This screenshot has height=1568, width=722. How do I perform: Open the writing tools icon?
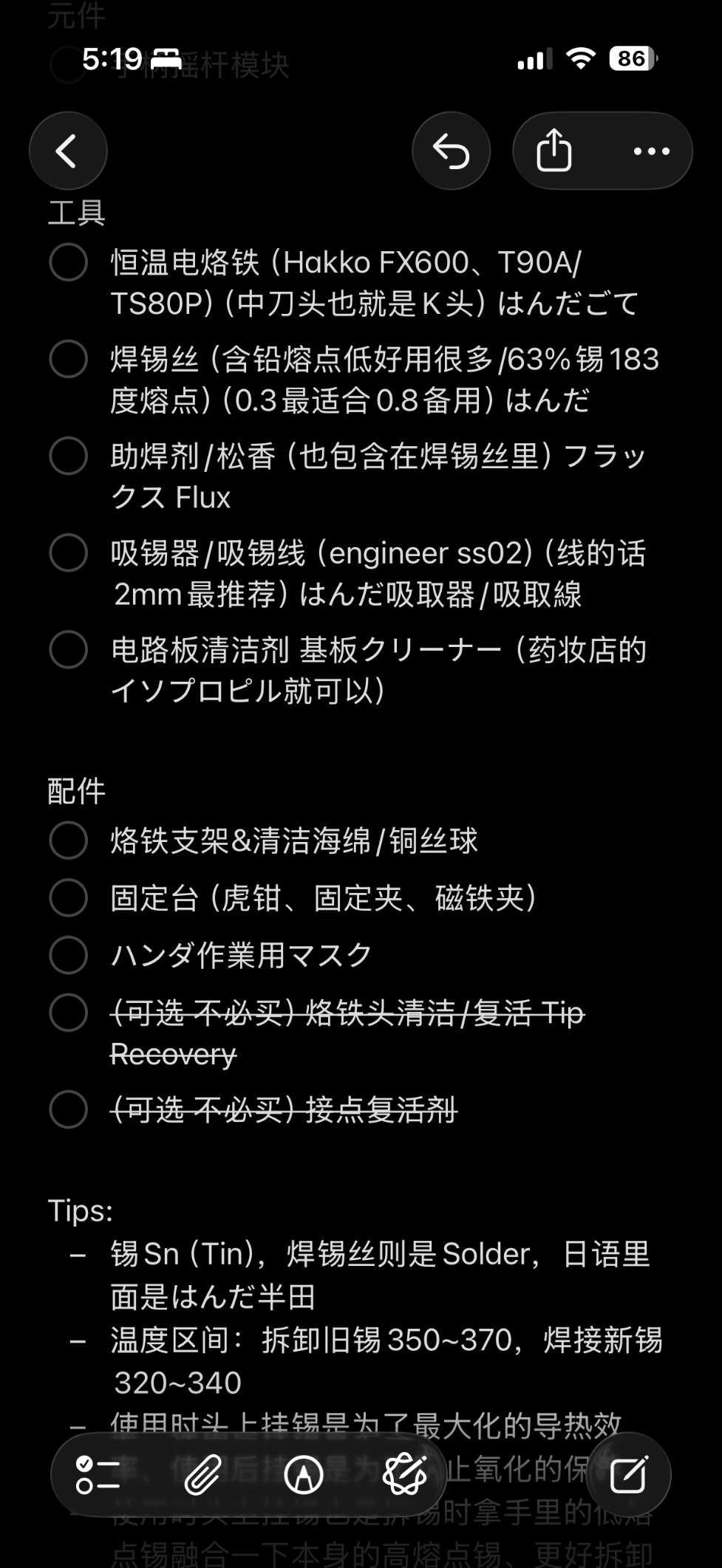tap(405, 1475)
